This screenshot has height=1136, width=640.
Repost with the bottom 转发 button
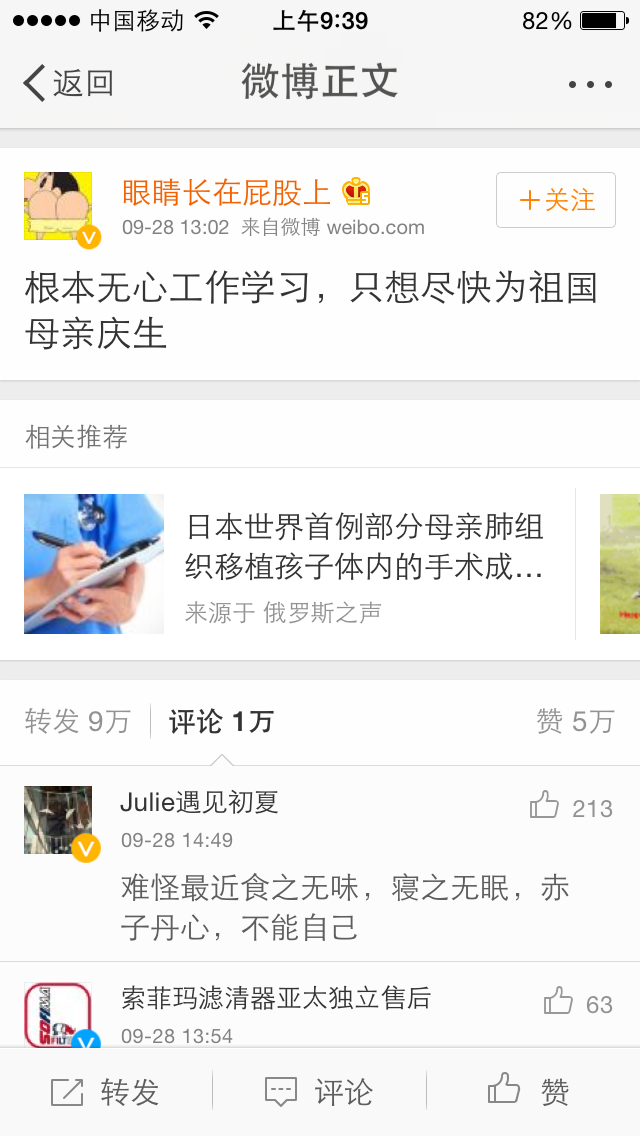(x=106, y=1092)
